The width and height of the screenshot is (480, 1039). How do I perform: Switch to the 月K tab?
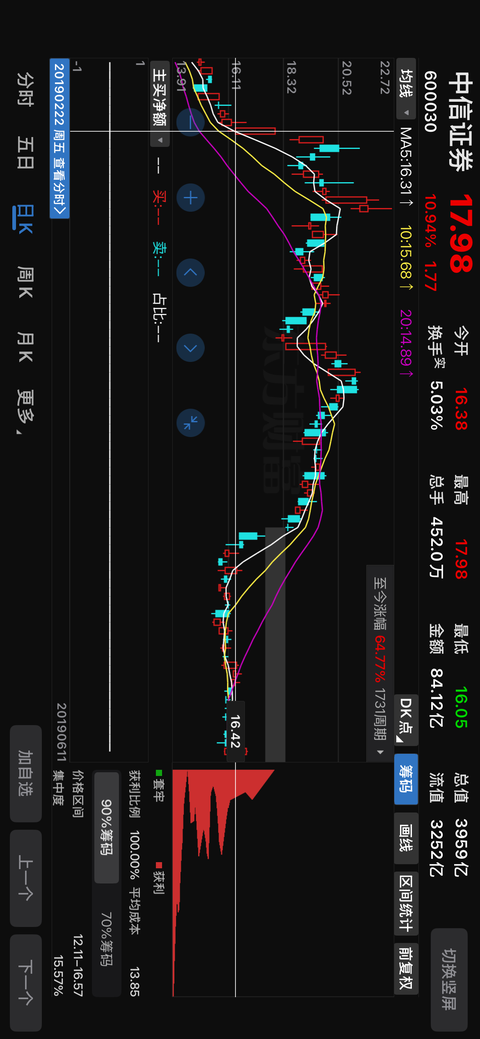tap(25, 351)
